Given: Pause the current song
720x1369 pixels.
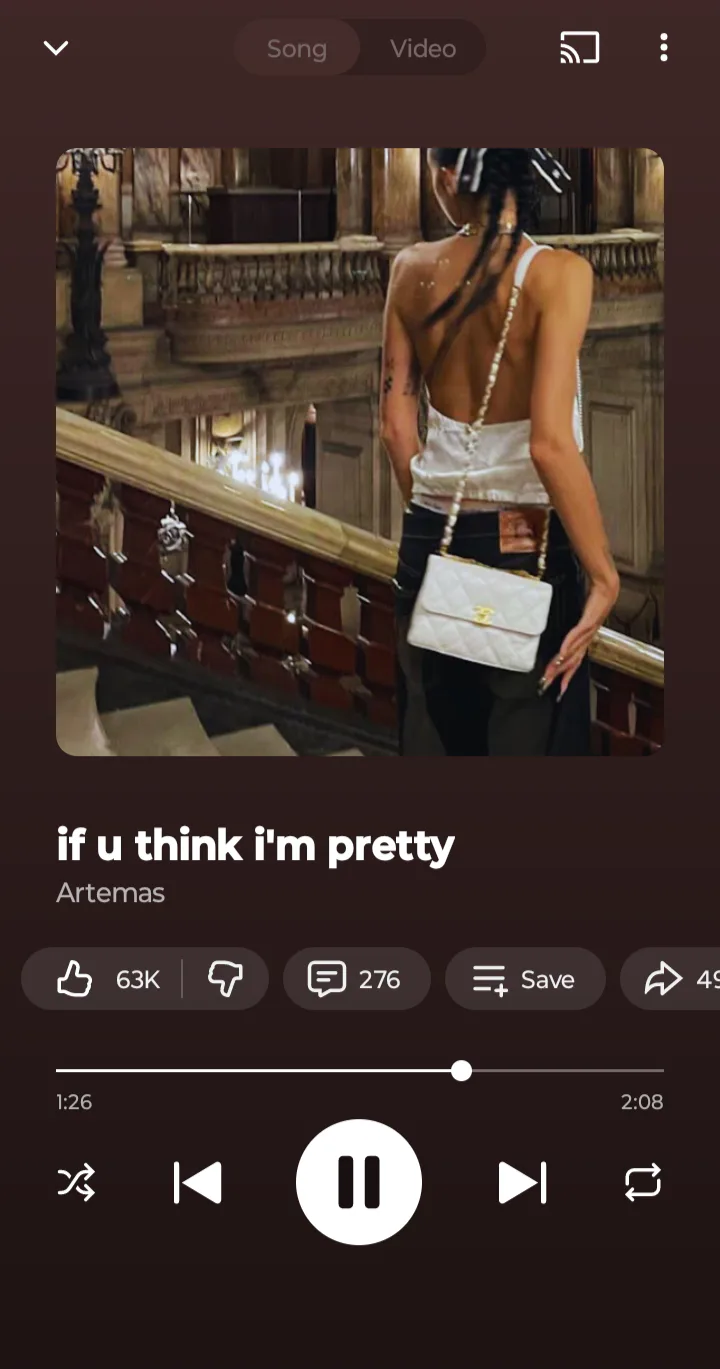Looking at the screenshot, I should point(359,1182).
